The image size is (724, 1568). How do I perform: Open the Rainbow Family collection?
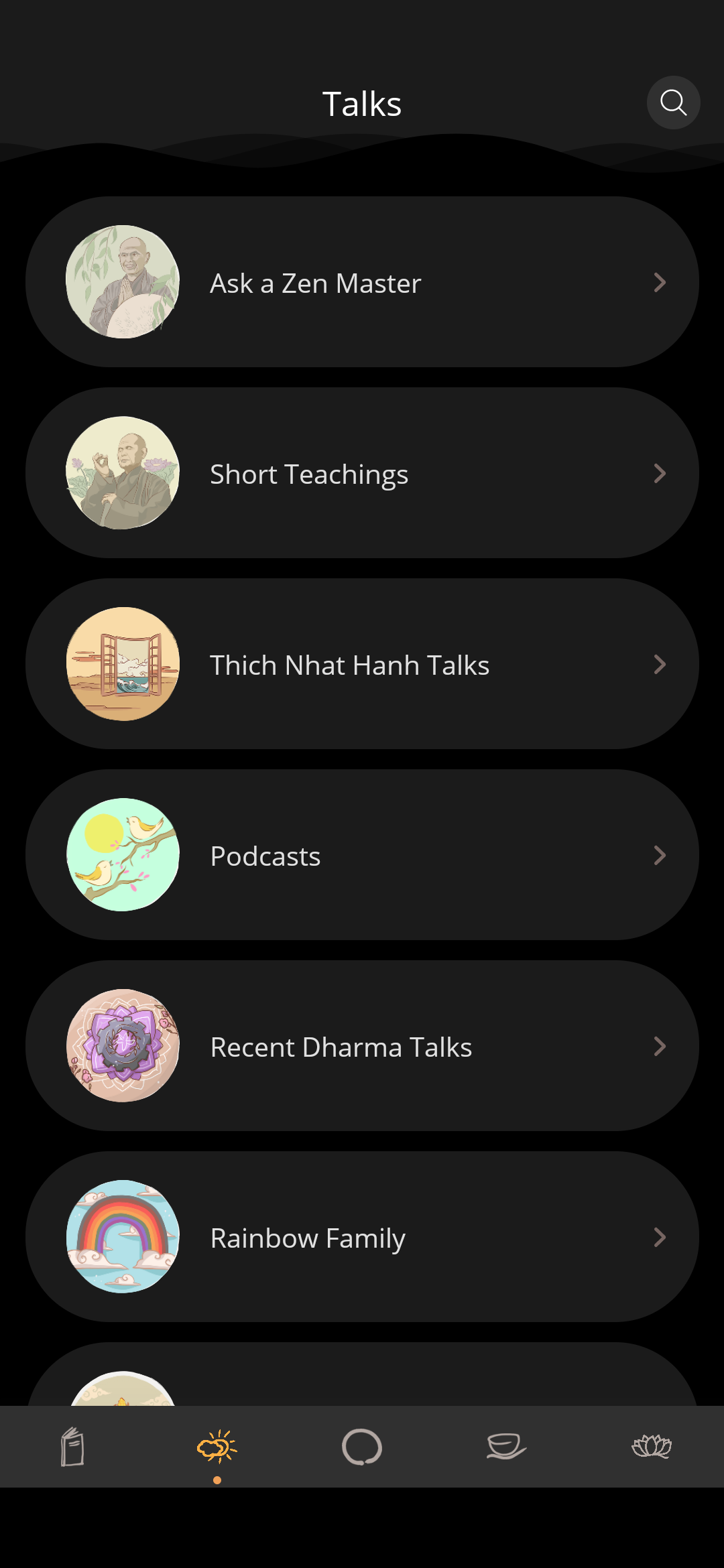tap(362, 1238)
